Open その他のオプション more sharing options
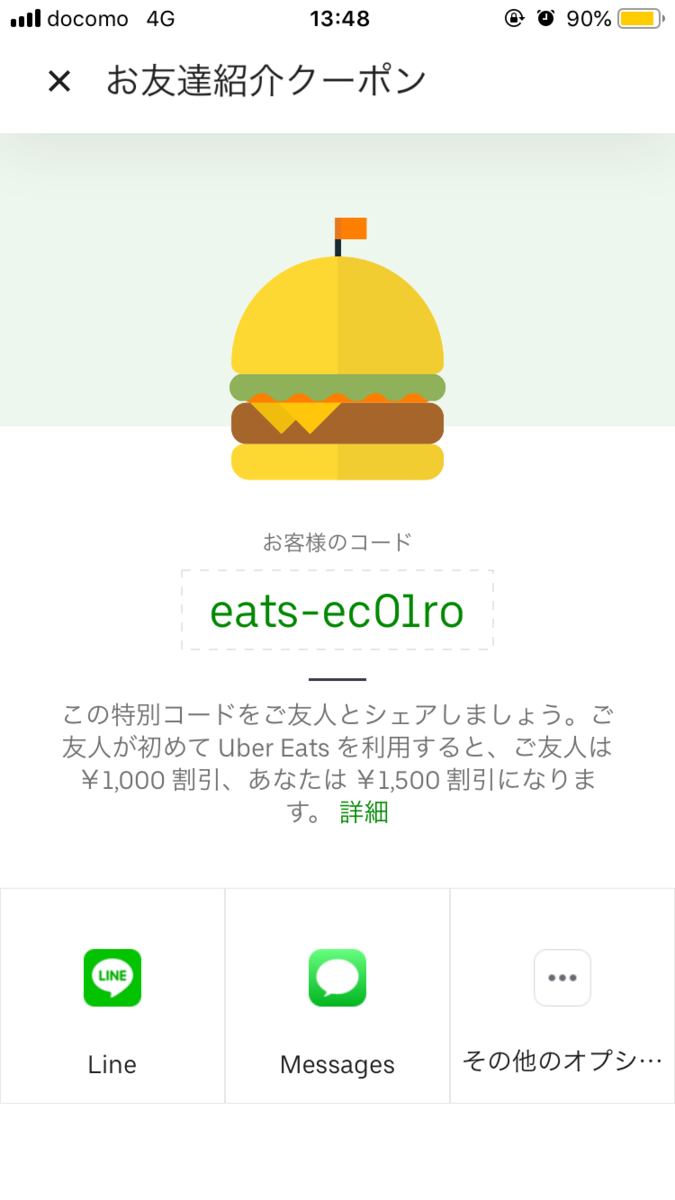This screenshot has width=675, height=1200. pos(562,996)
